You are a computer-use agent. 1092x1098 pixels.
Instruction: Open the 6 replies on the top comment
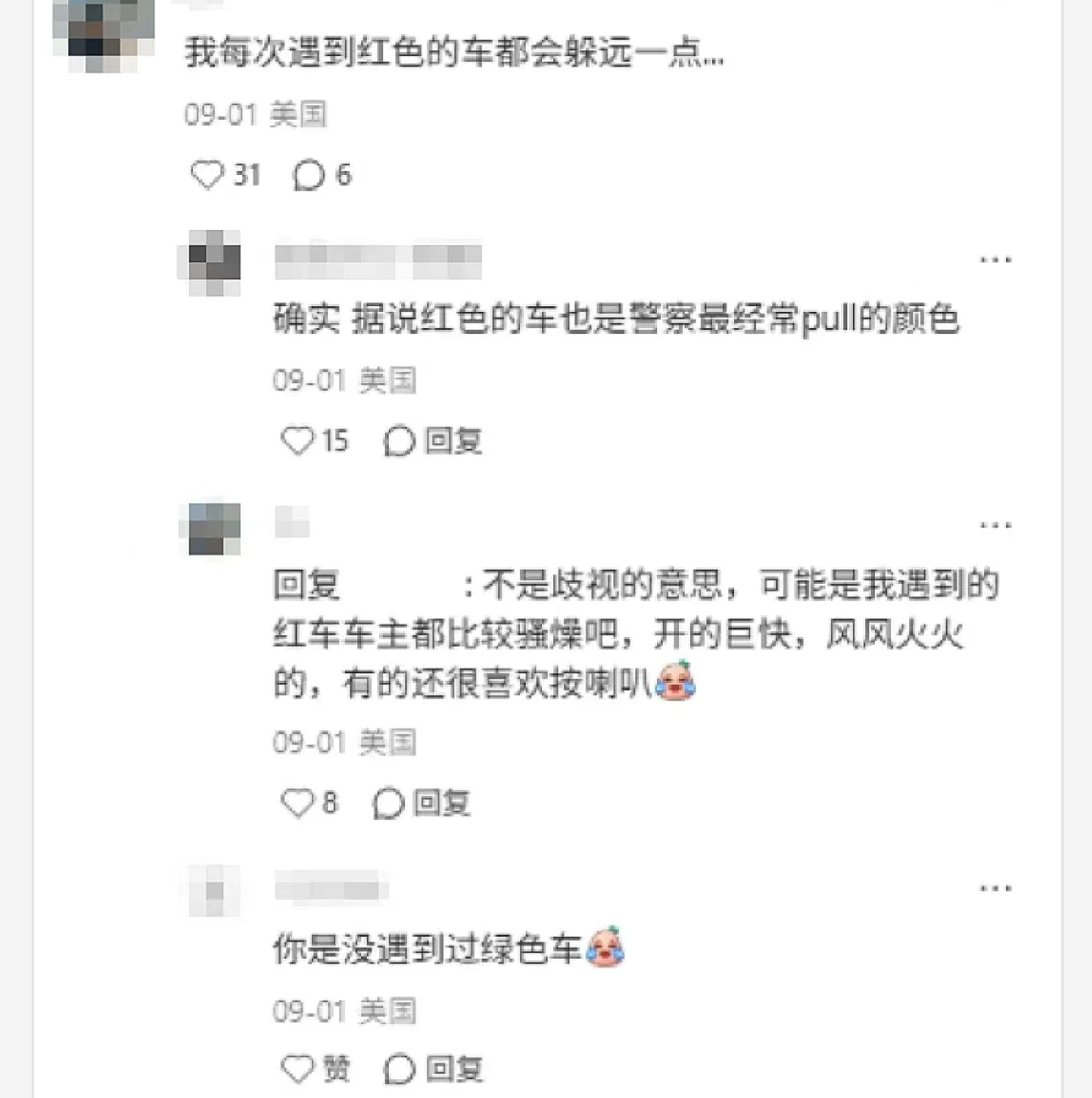309,175
